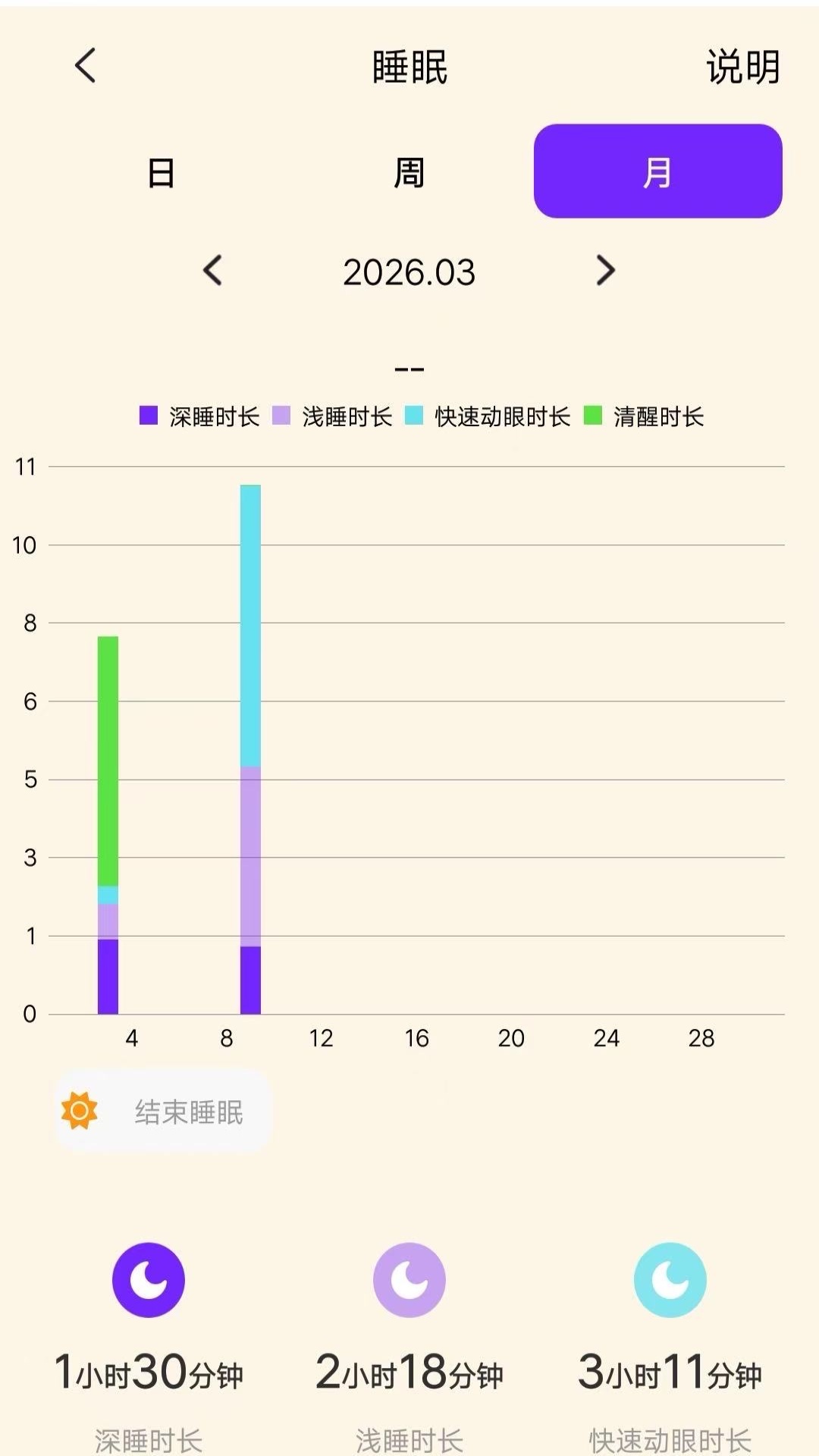Tap the deep sleep moon icon
819x1456 pixels.
click(147, 1279)
